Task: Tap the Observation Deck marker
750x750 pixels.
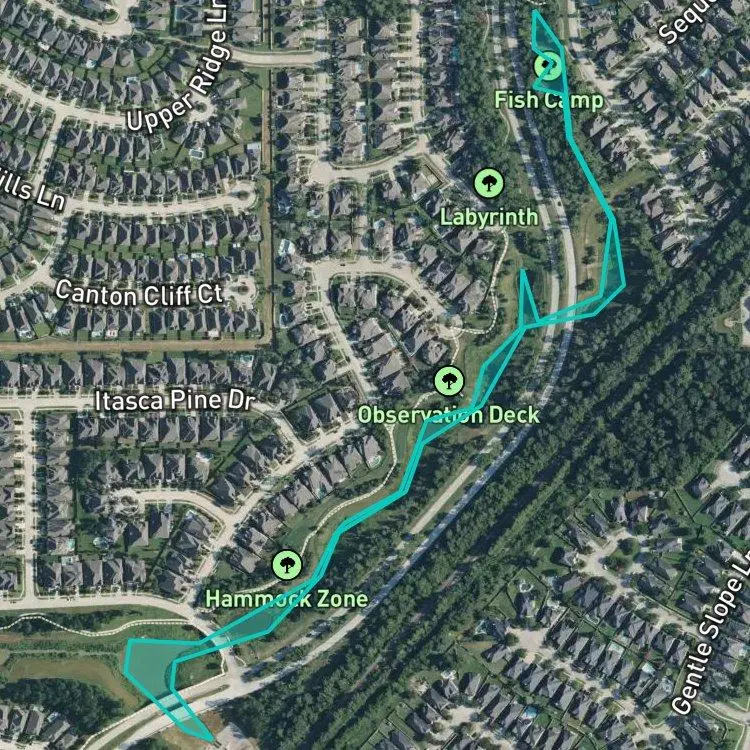Action: (x=448, y=380)
